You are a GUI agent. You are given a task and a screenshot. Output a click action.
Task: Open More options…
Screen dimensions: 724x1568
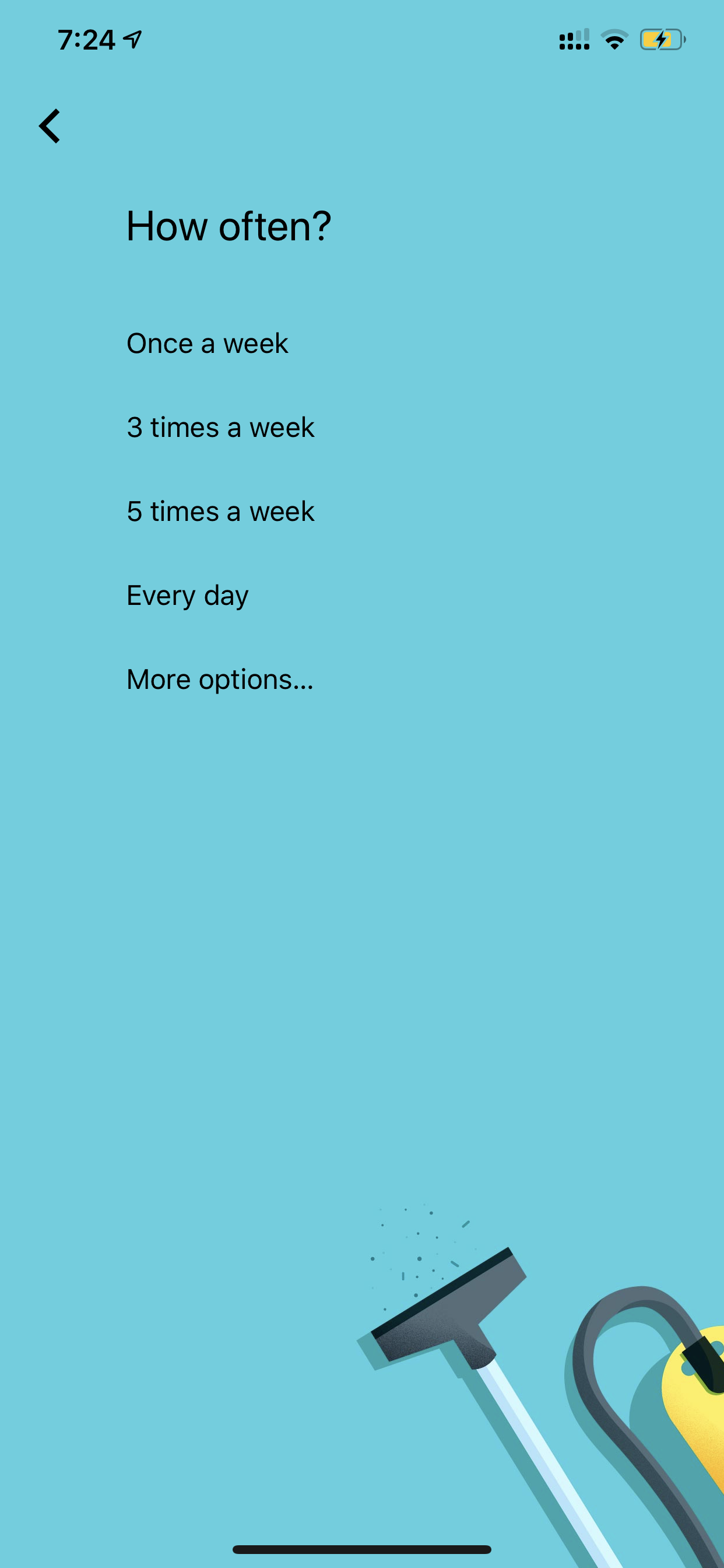220,680
